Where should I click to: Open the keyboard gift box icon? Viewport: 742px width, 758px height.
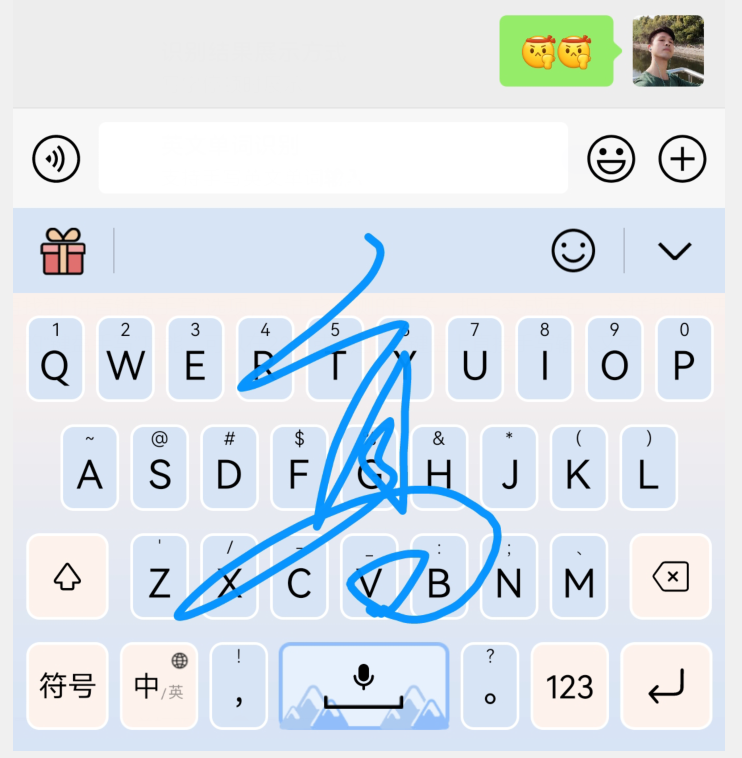click(x=63, y=251)
